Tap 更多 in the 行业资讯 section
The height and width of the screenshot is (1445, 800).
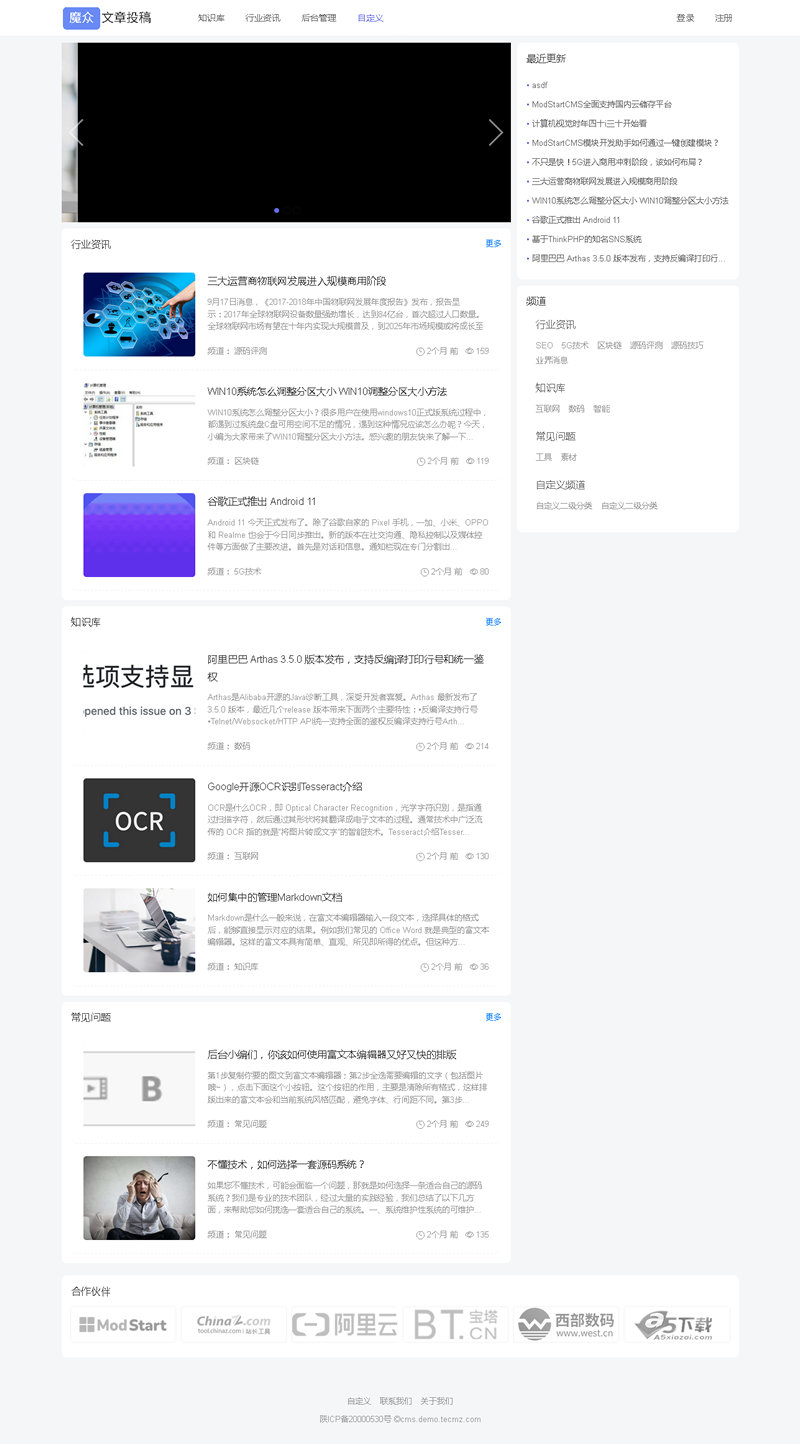(493, 244)
